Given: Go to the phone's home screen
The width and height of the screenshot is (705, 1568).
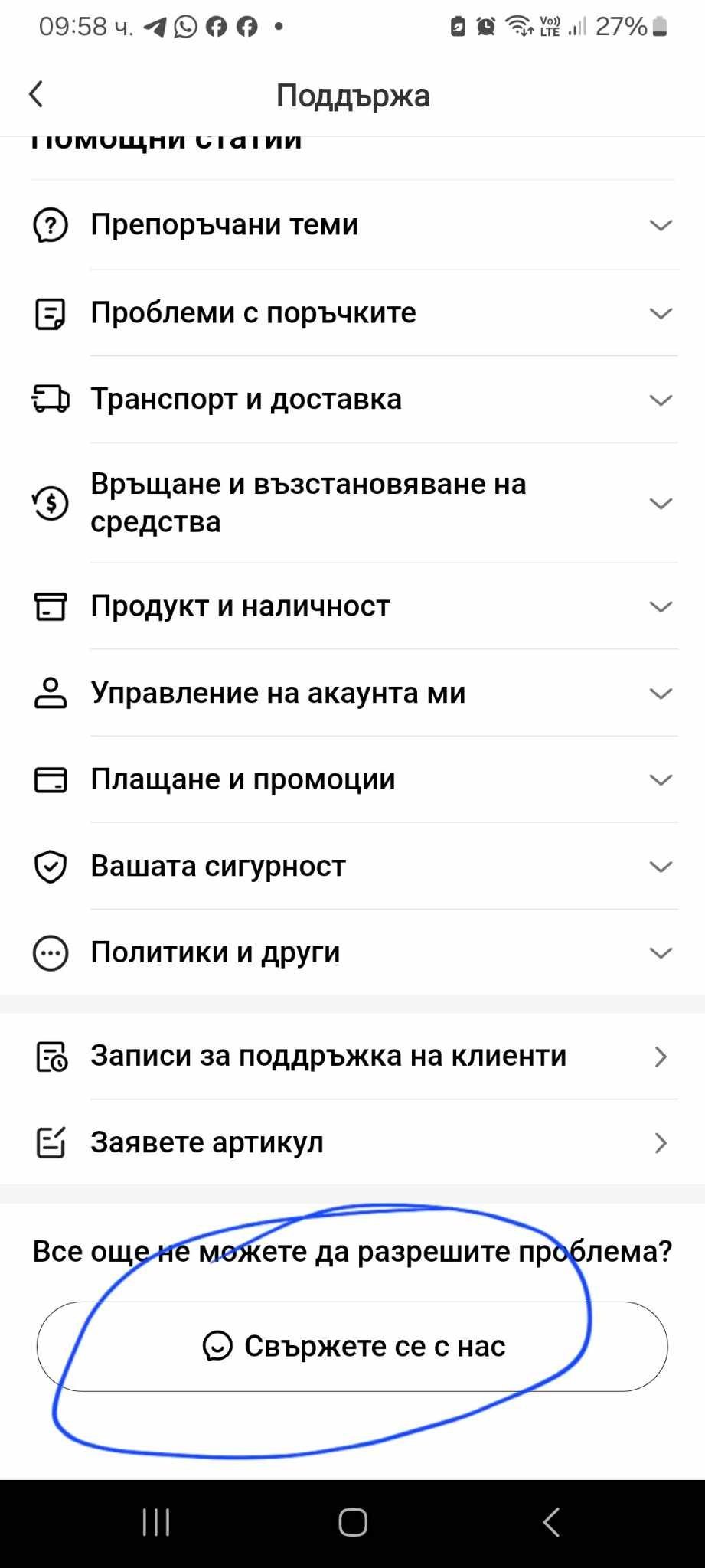Looking at the screenshot, I should pyautogui.click(x=353, y=1522).
